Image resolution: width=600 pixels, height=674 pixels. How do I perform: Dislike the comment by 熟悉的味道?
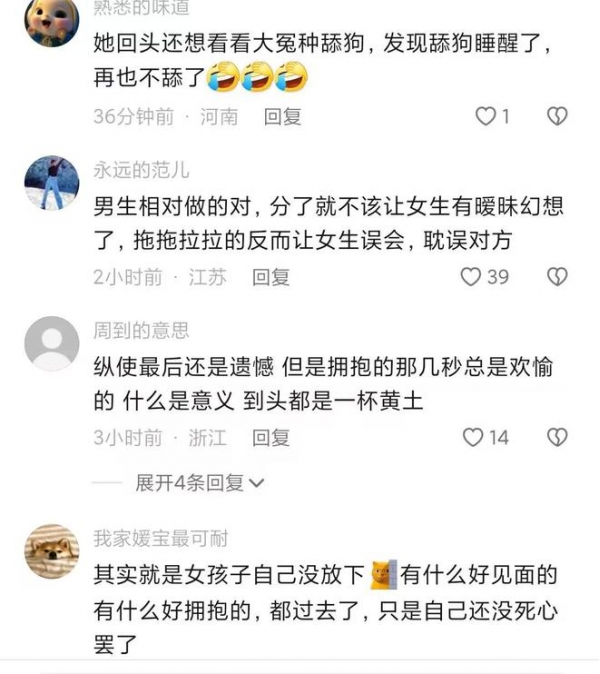pyautogui.click(x=557, y=117)
